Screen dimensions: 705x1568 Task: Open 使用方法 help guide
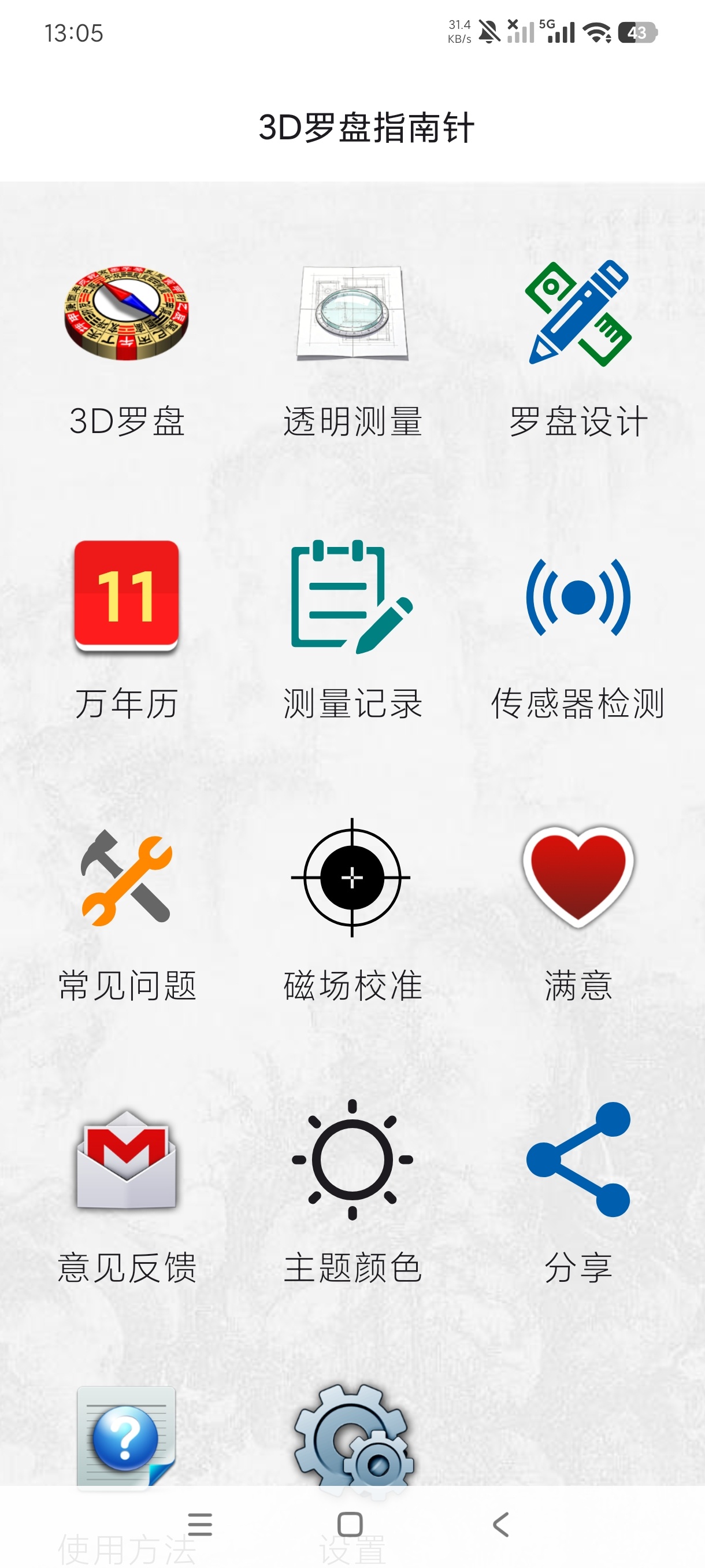click(x=127, y=1437)
